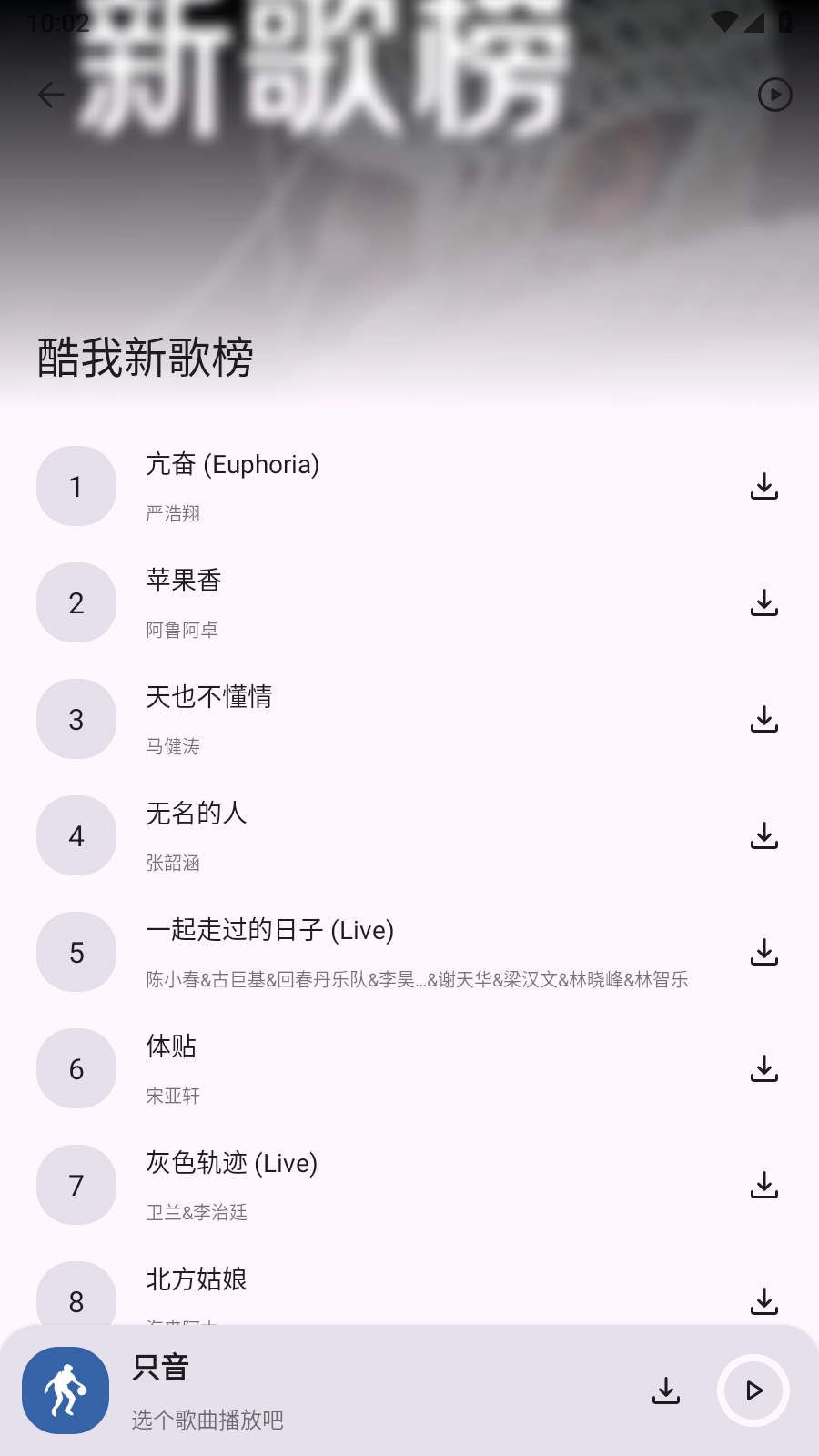Download the song 亢奋 (Euphoria)
The image size is (819, 1456).
pyautogui.click(x=764, y=487)
